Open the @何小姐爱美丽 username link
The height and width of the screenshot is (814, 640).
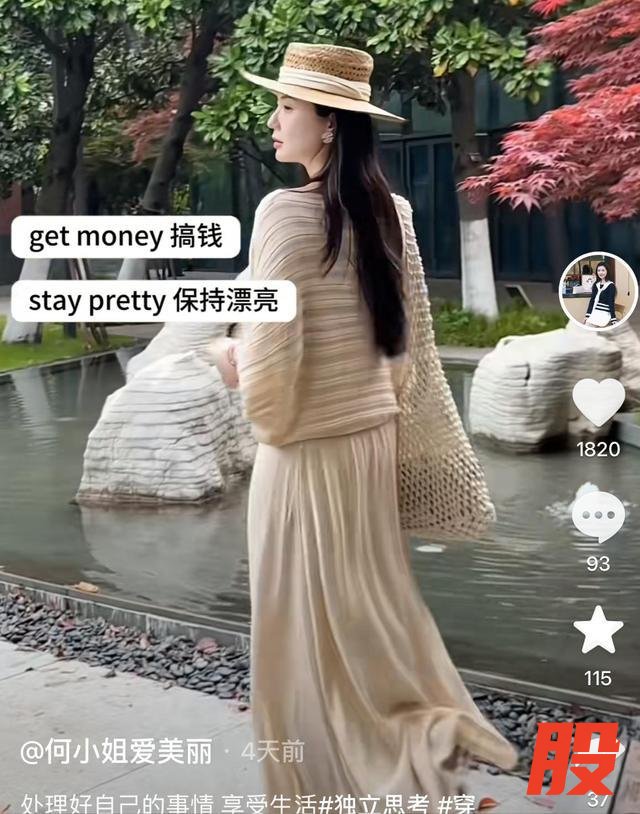116,751
